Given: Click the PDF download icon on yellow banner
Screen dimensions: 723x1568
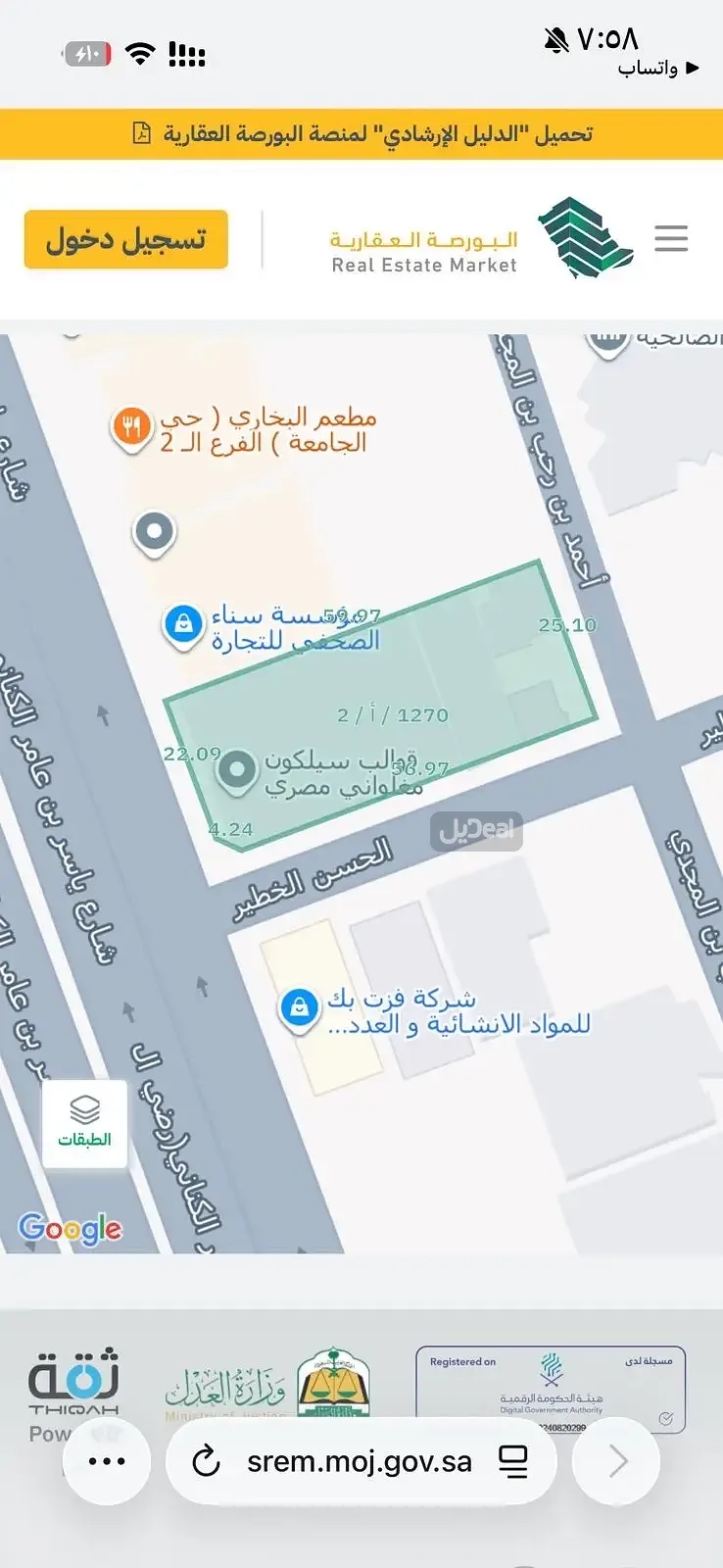Looking at the screenshot, I should [x=145, y=133].
